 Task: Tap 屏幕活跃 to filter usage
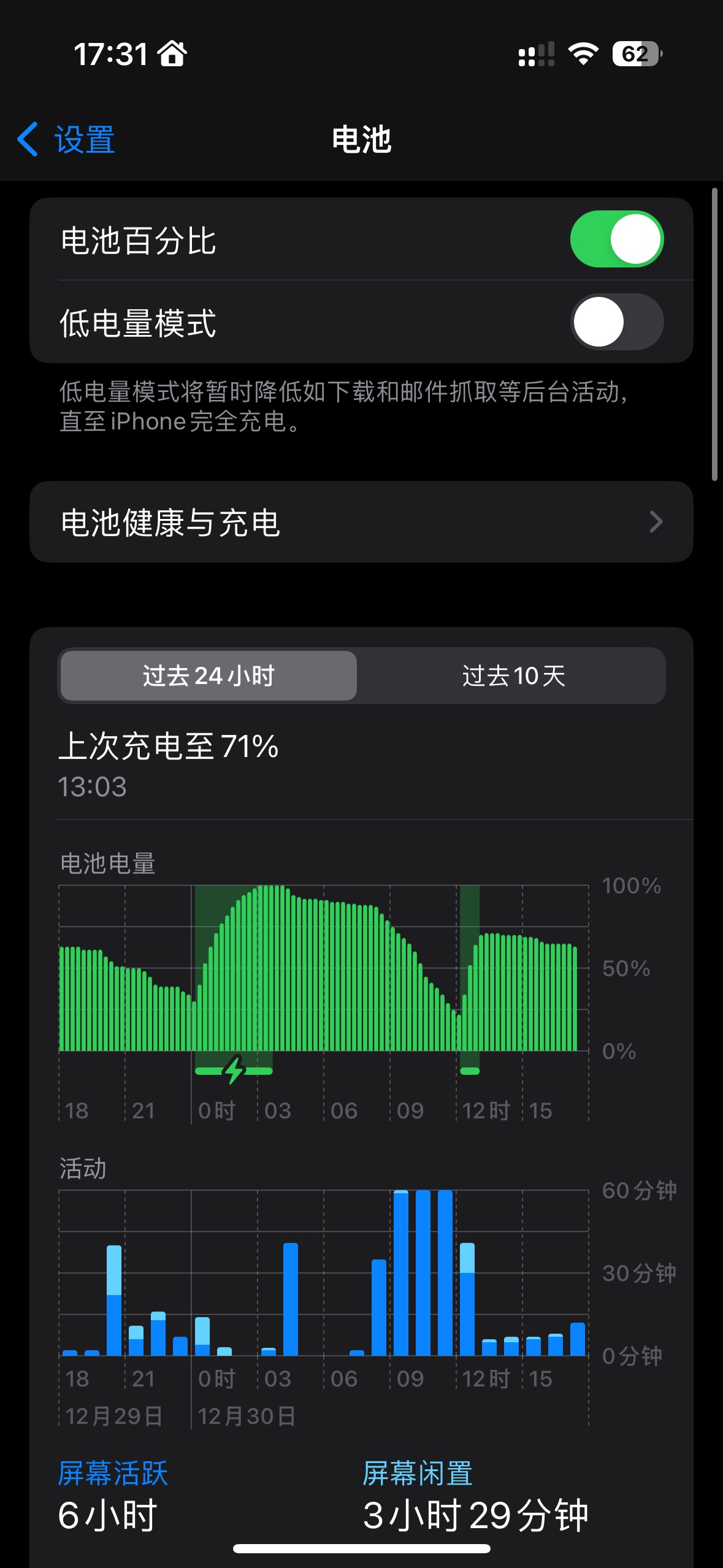113,1474
